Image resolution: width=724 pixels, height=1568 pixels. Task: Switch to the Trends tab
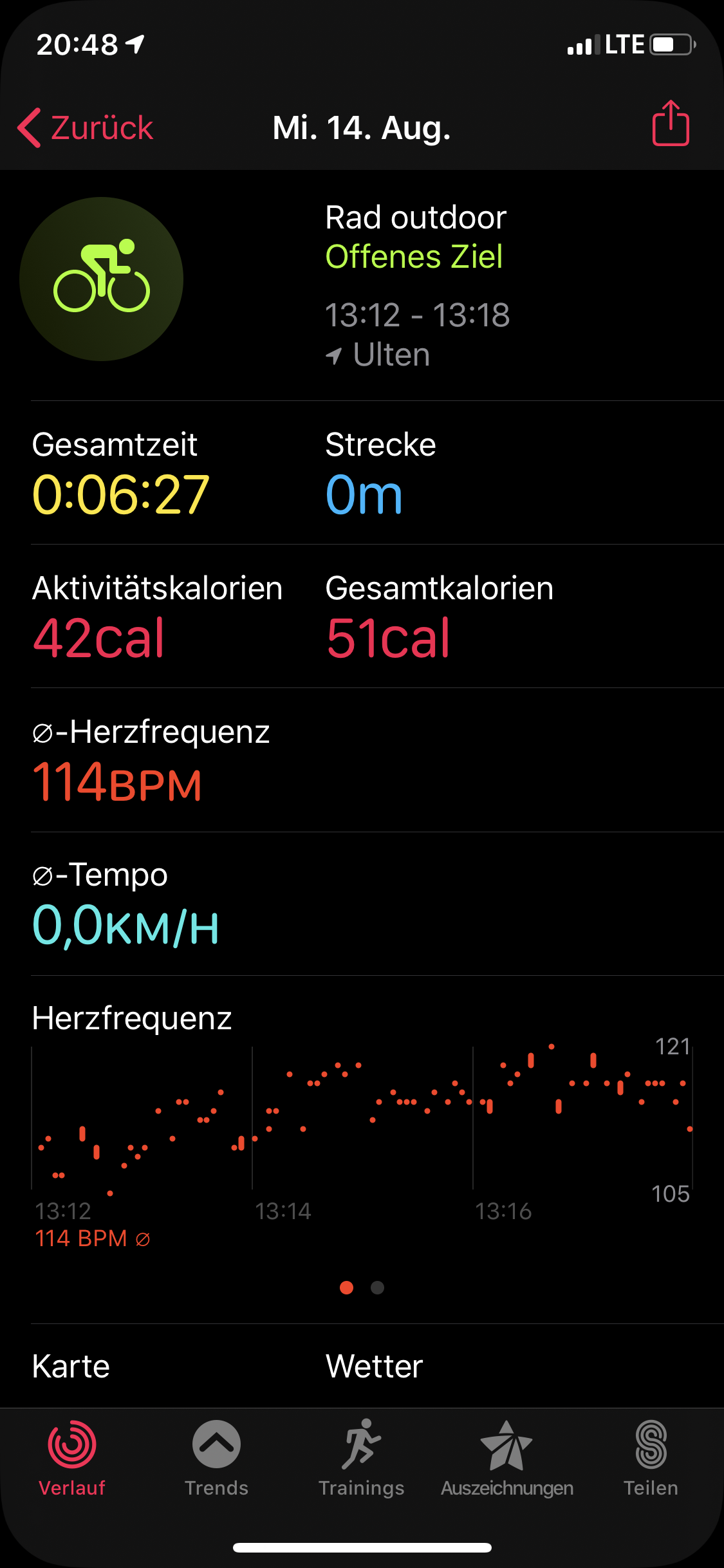point(216,1459)
